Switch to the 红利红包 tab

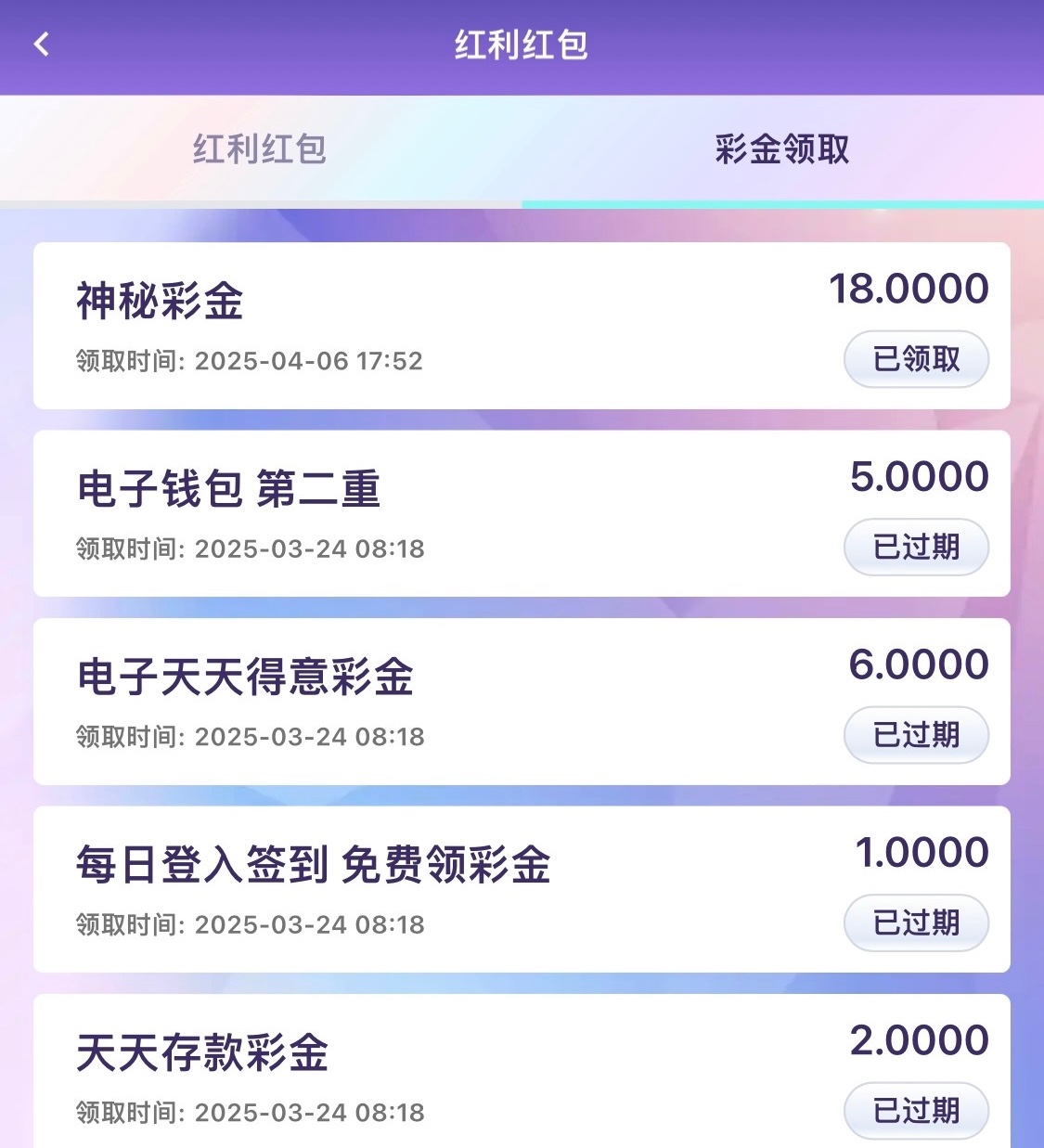[x=260, y=148]
